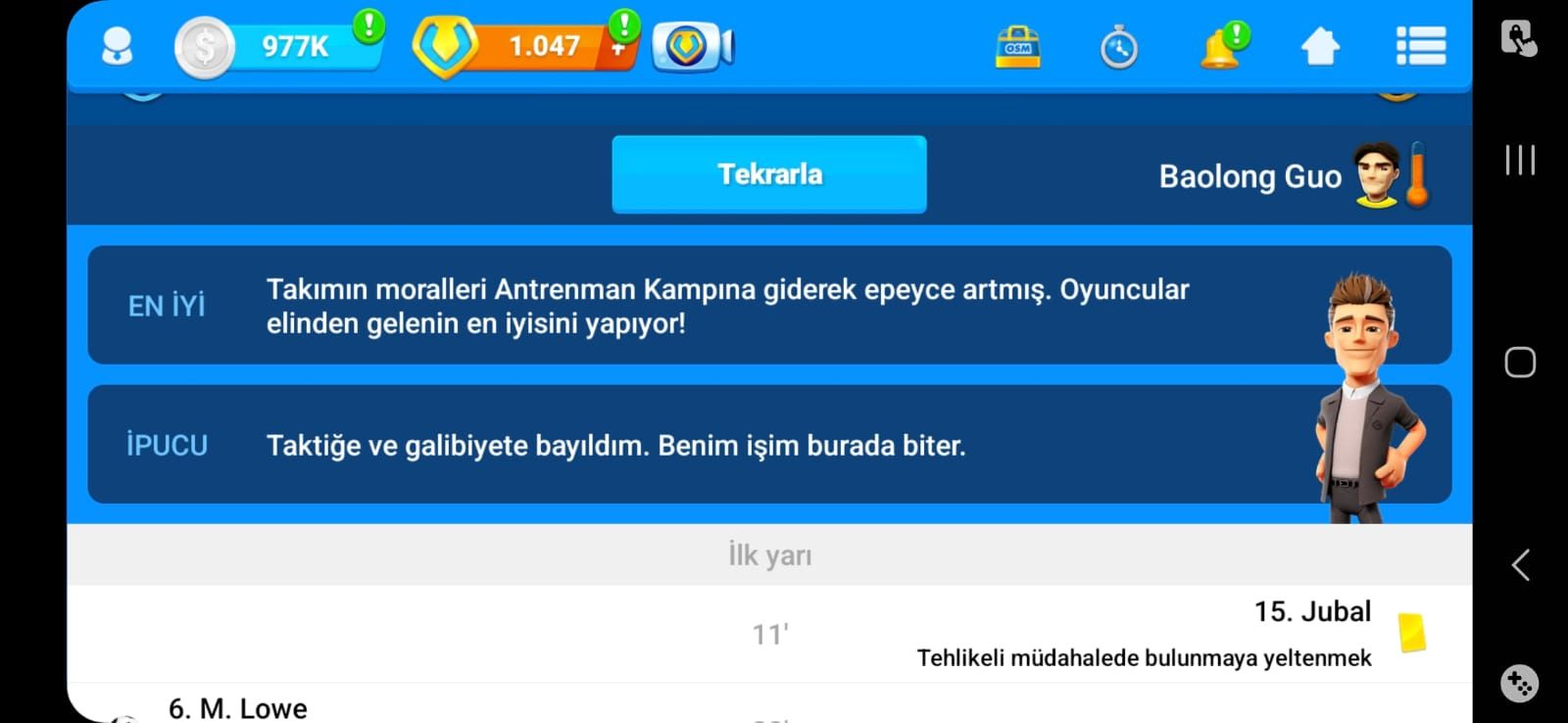This screenshot has width=1568, height=723.
Task: Watch a video for coins
Action: 693,47
